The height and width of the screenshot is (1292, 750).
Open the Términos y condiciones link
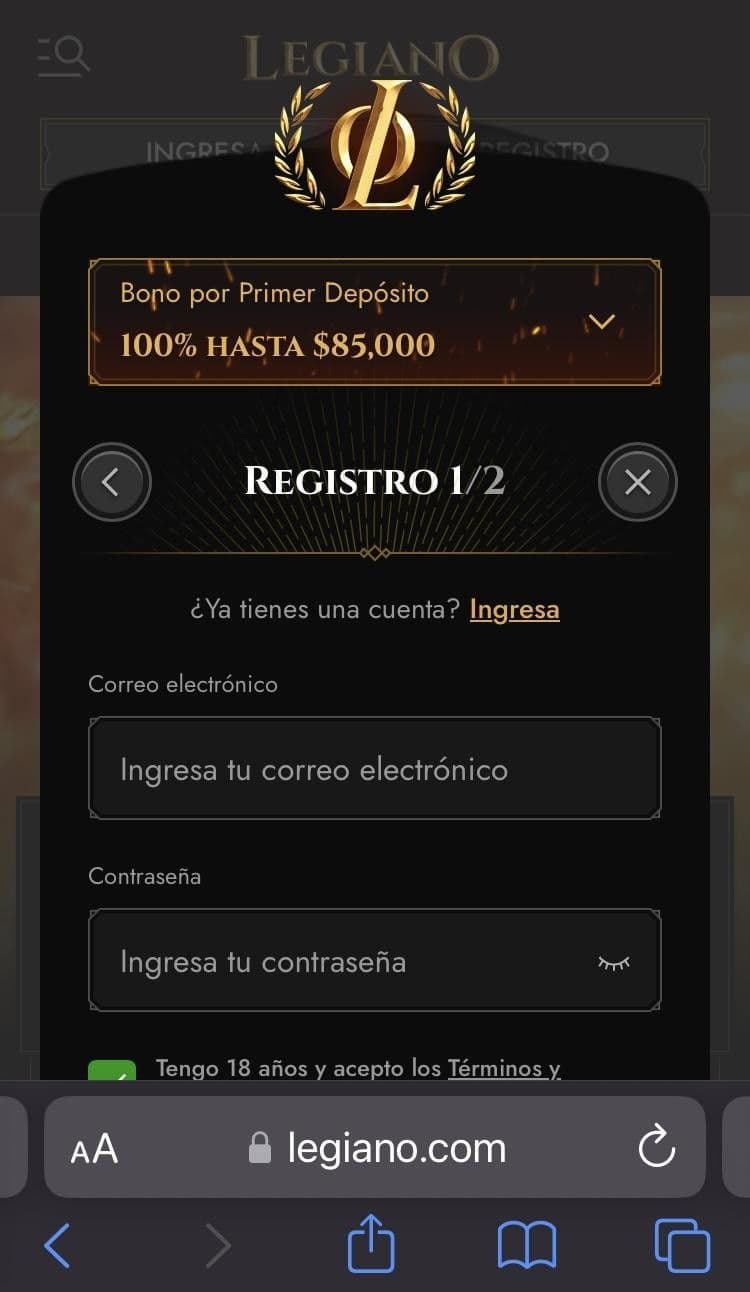tap(503, 1068)
